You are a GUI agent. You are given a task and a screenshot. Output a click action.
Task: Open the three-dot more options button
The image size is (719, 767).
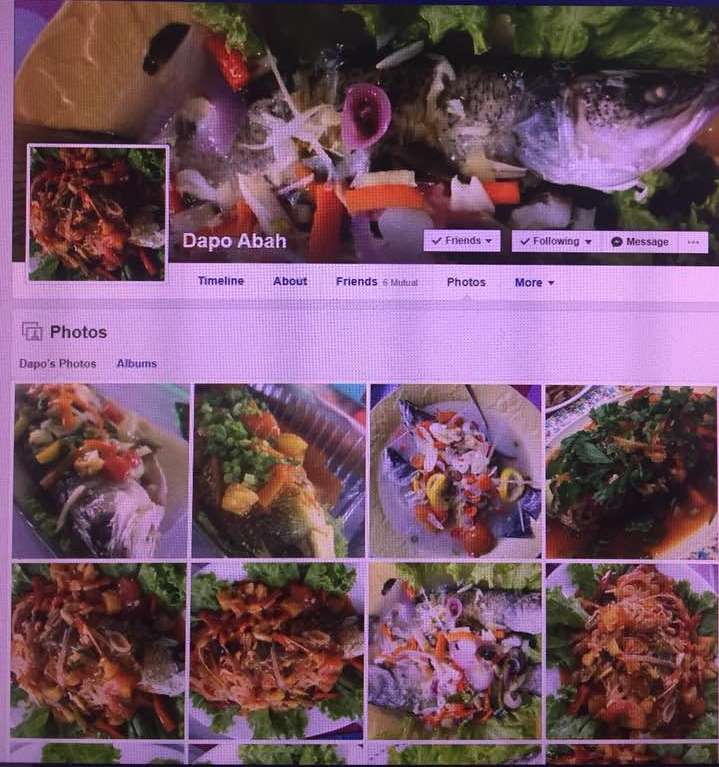[693, 242]
